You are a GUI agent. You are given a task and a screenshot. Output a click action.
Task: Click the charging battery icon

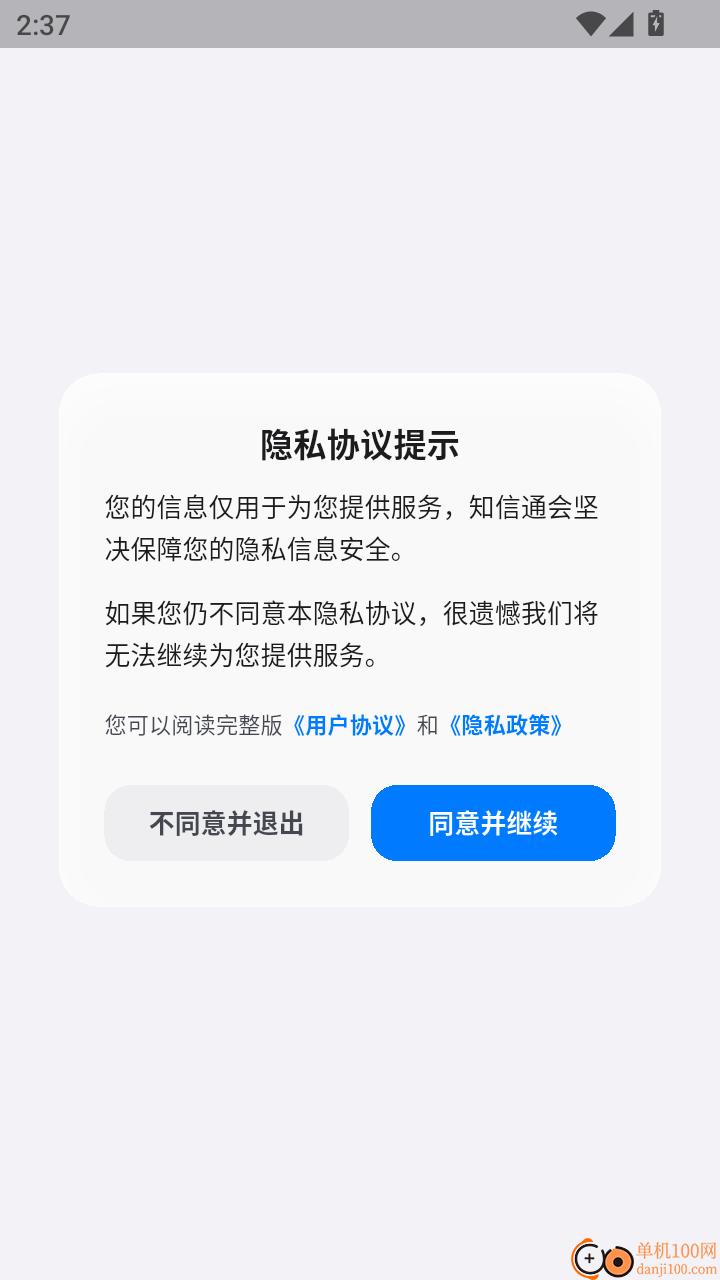[655, 24]
